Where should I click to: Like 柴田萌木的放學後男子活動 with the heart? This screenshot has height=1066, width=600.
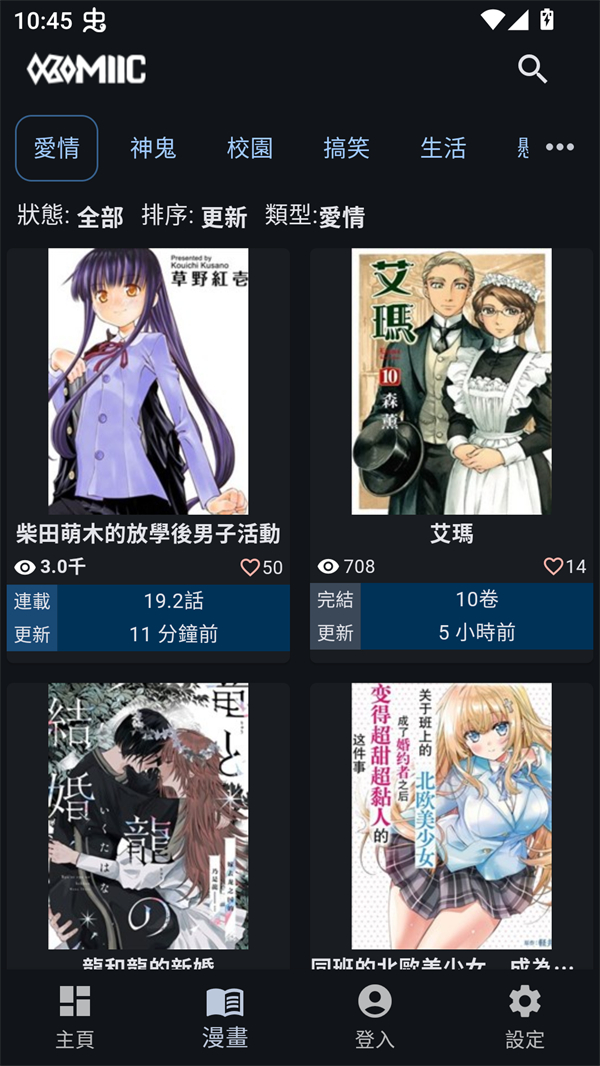[x=250, y=567]
